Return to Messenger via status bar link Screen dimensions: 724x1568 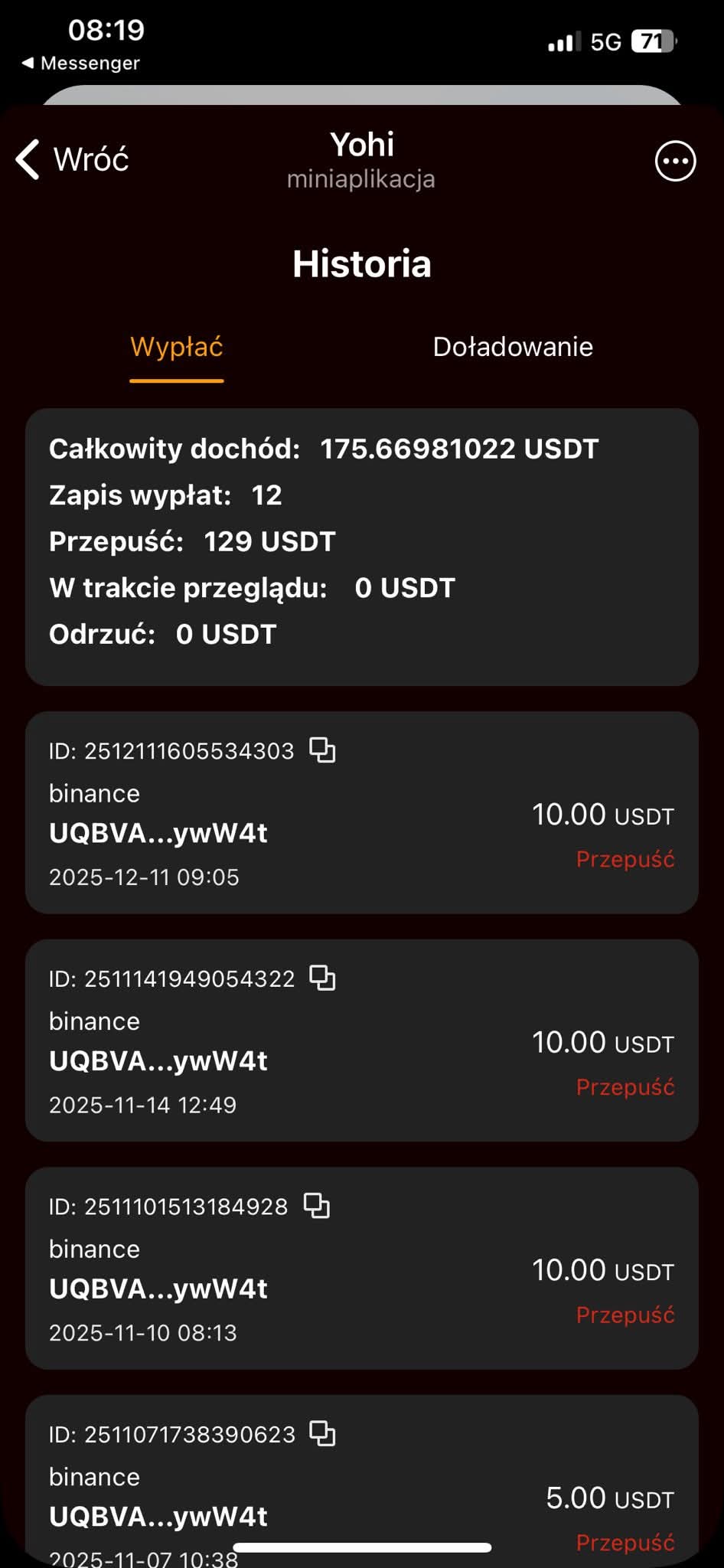[81, 63]
